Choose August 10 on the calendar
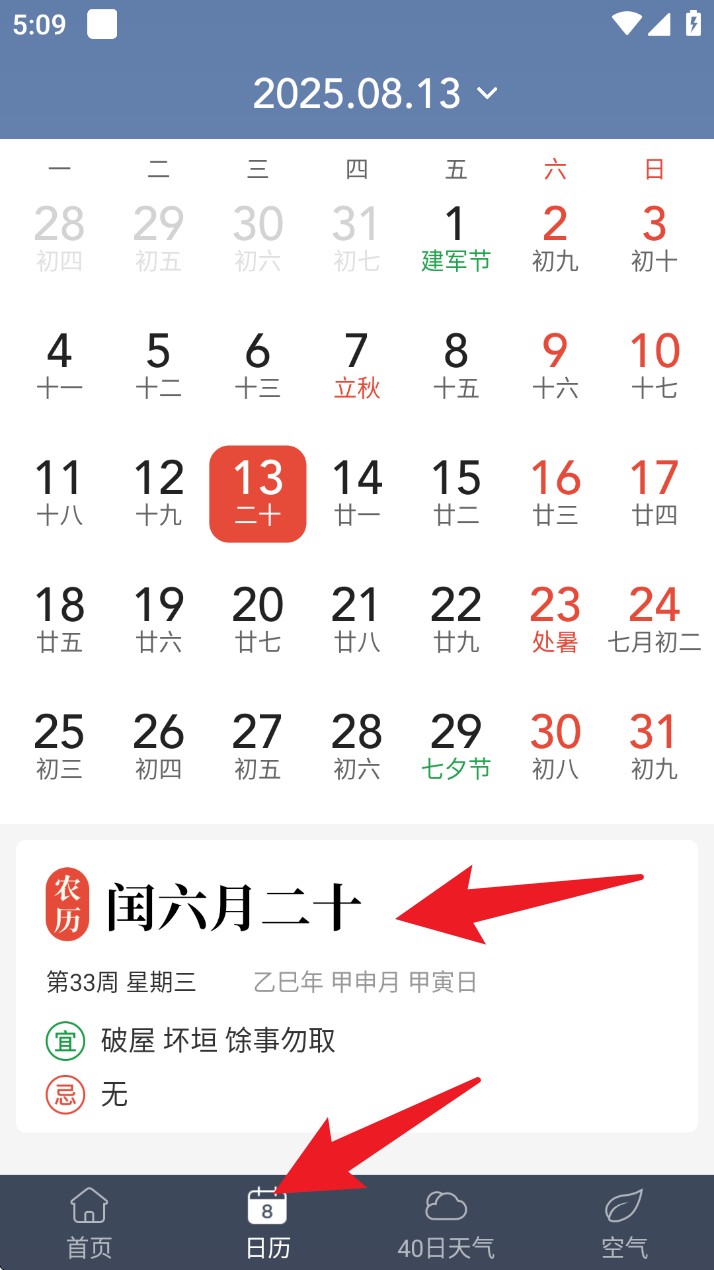714x1270 pixels. coord(654,365)
